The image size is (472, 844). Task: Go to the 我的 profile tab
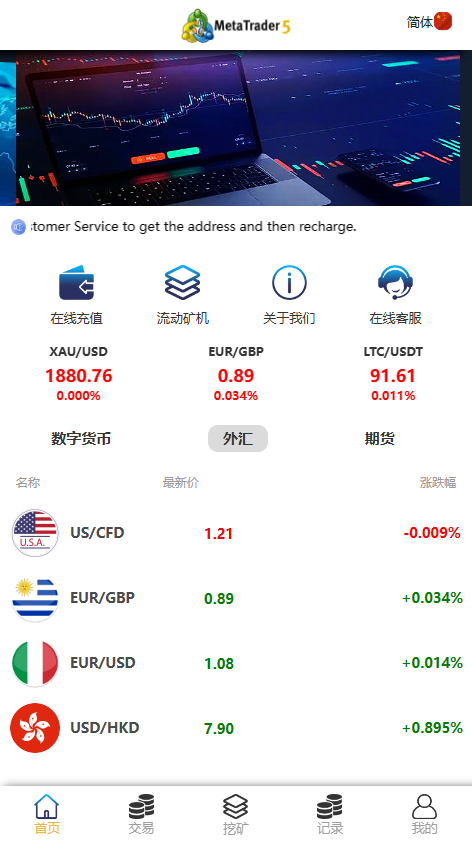pos(424,814)
